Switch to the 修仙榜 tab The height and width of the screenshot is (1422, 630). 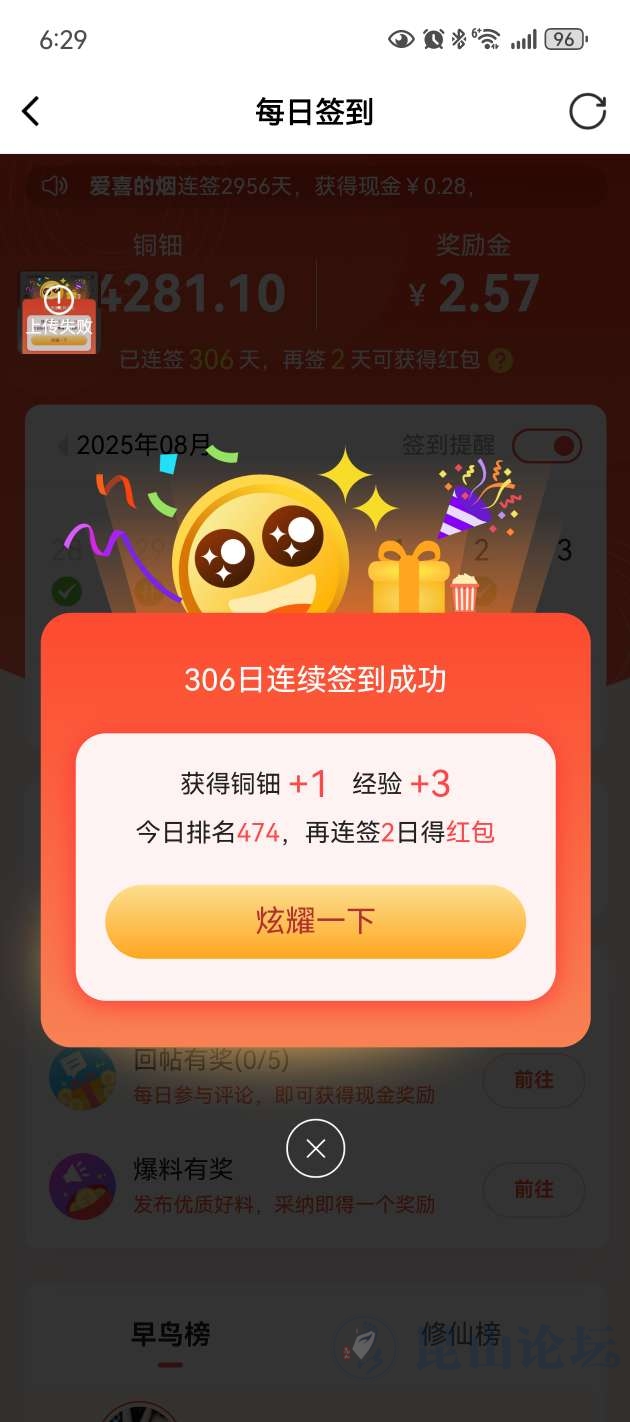(460, 1334)
